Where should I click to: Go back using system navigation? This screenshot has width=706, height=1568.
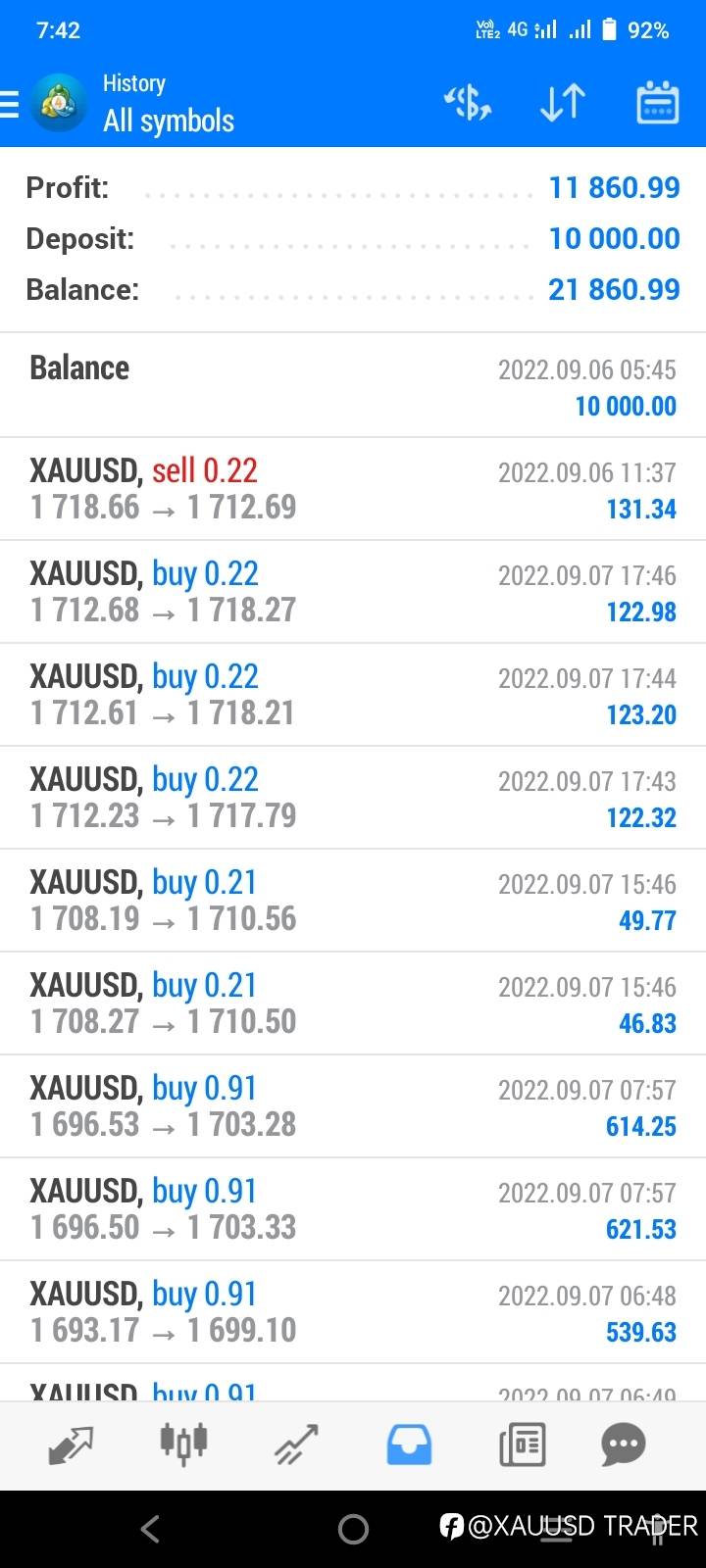click(x=150, y=1529)
